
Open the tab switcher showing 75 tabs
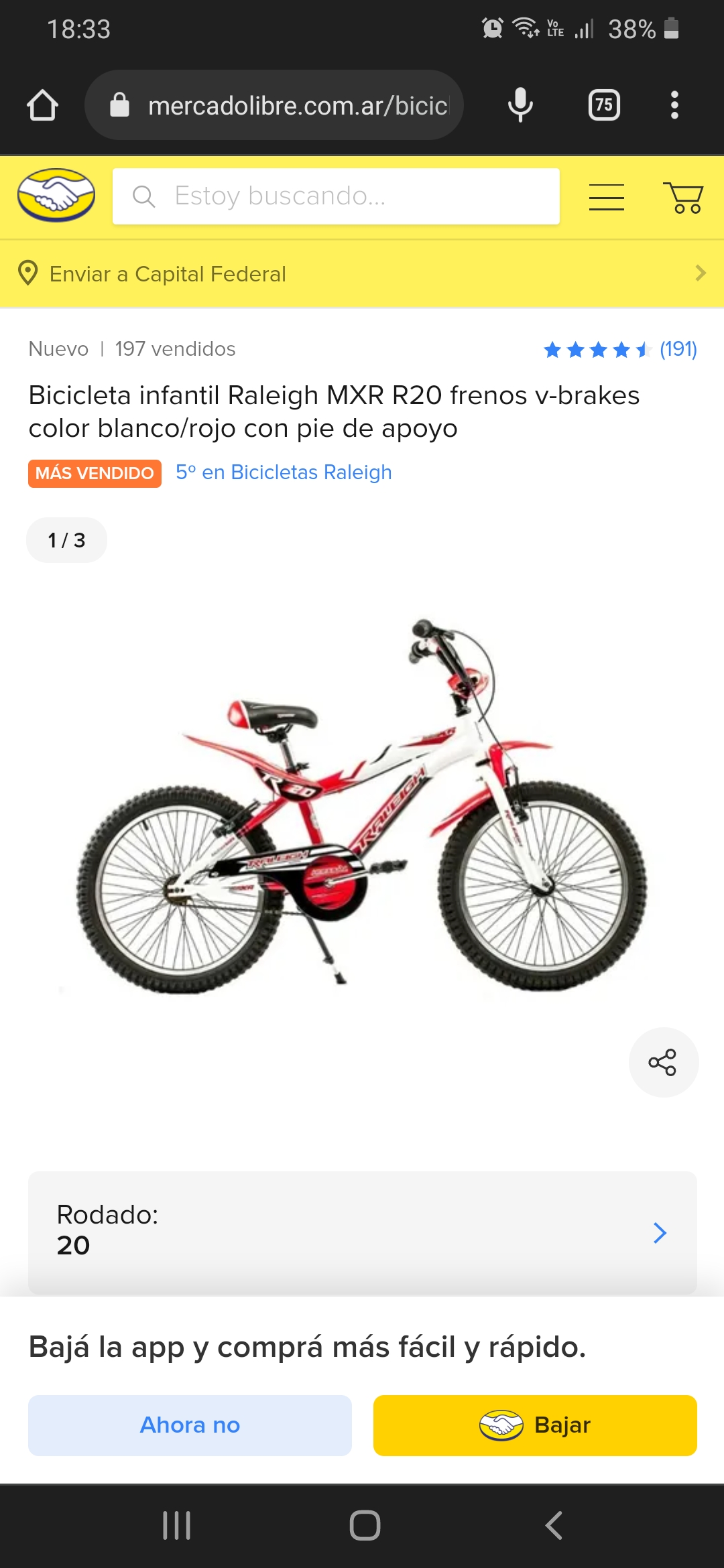point(604,105)
